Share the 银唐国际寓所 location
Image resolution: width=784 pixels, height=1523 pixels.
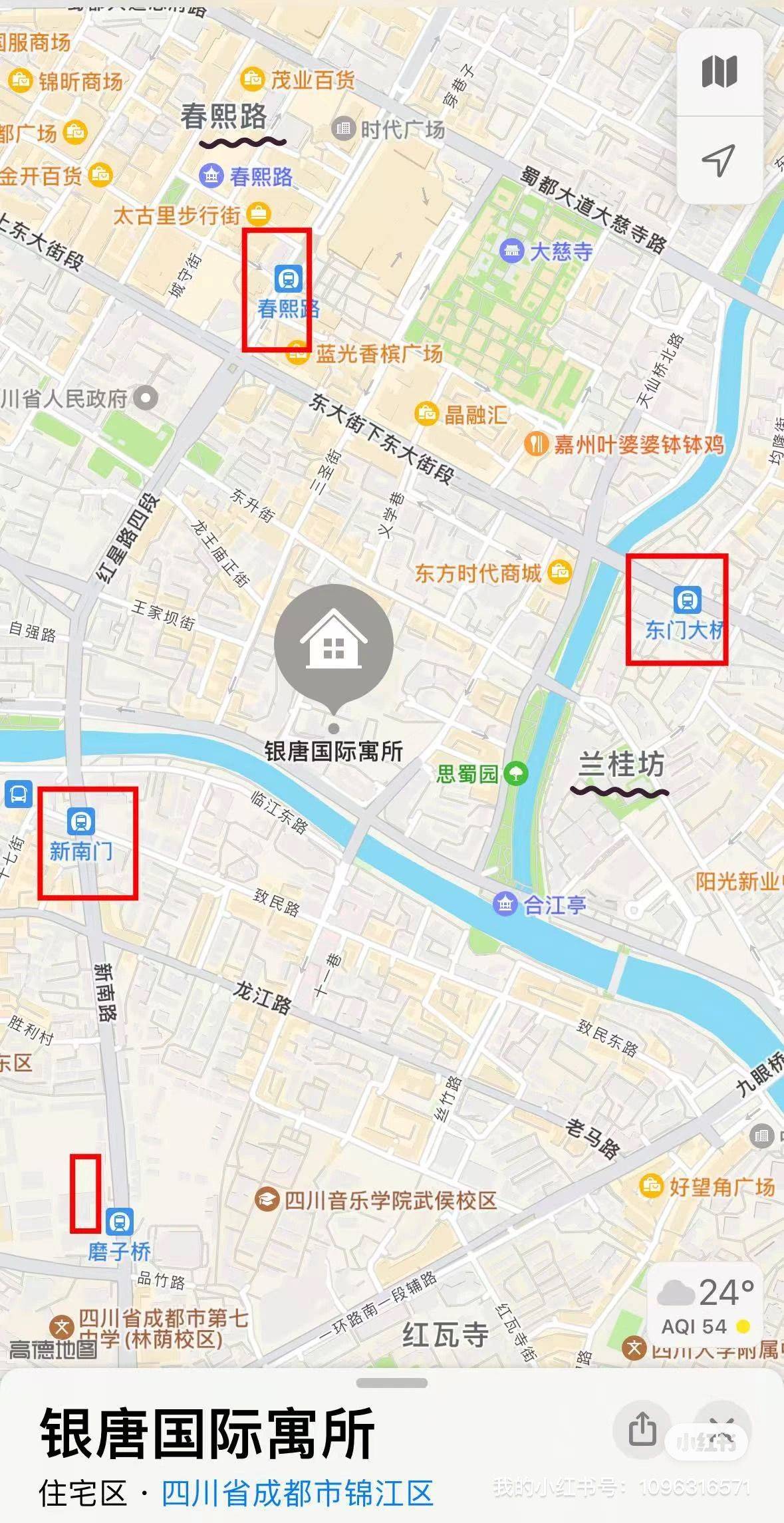(x=642, y=1428)
